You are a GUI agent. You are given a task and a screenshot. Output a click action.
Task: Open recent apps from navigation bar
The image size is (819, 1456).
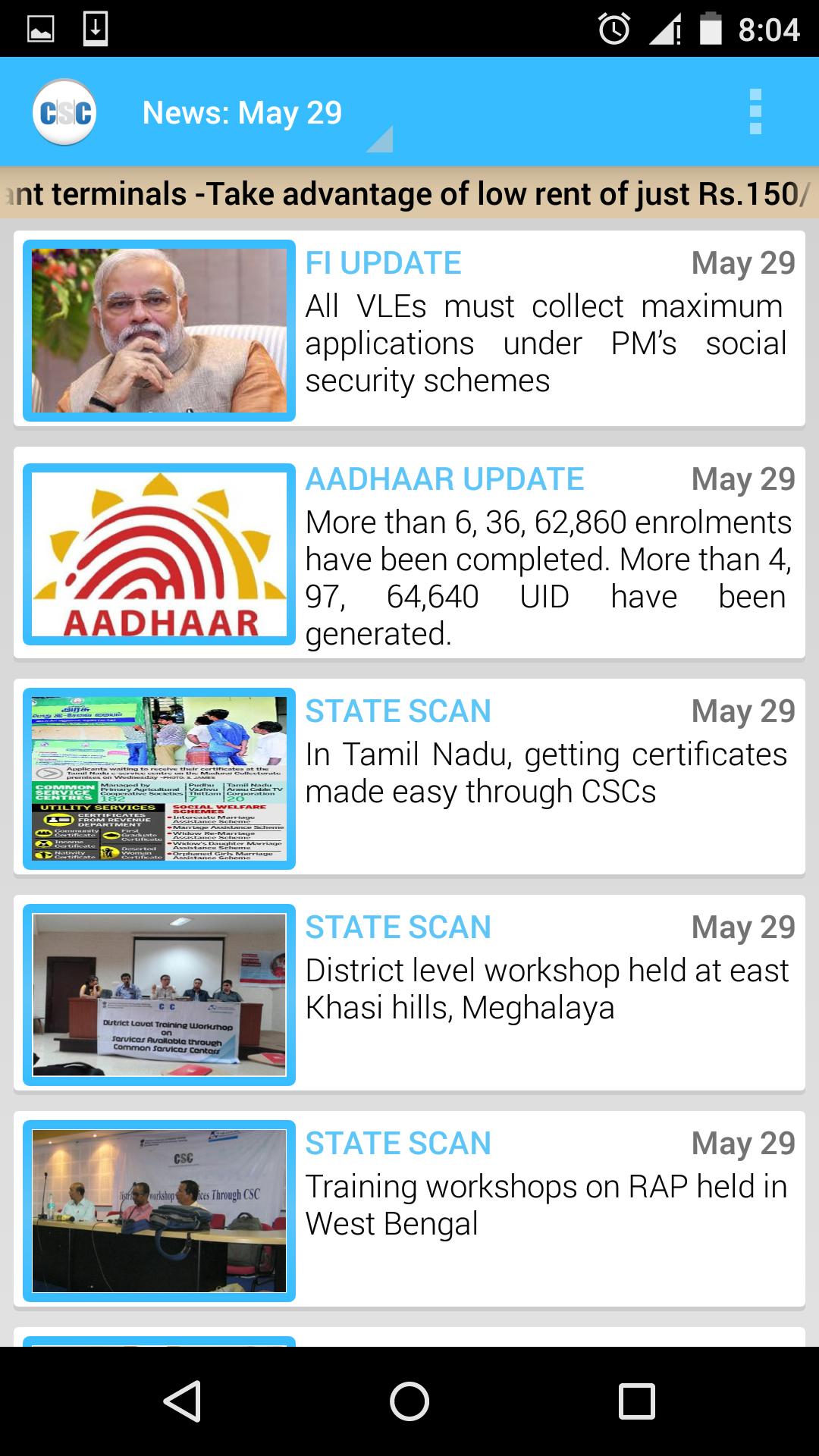(636, 1401)
